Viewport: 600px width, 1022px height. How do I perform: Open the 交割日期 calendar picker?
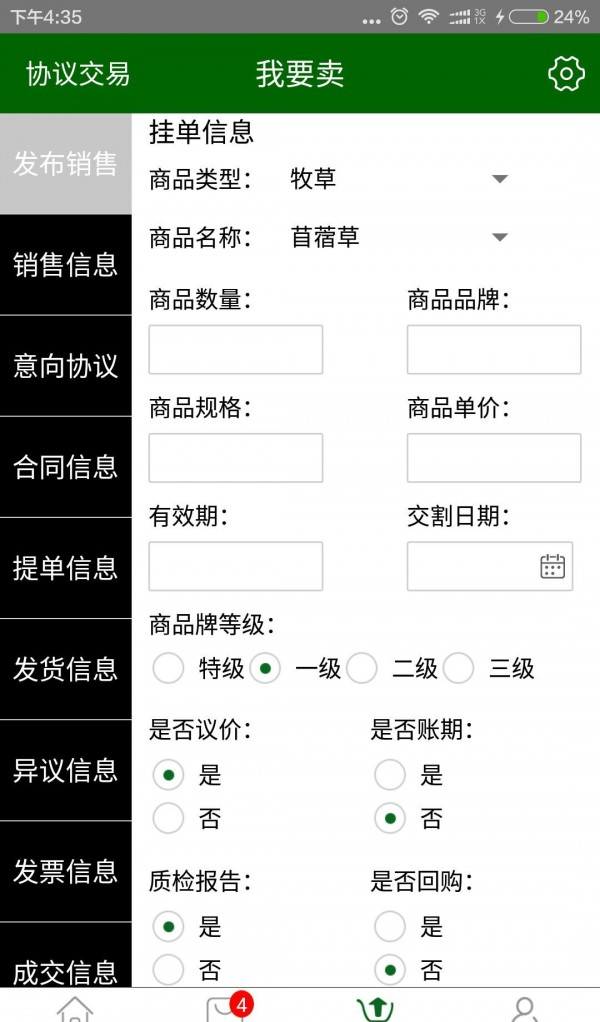[x=552, y=566]
